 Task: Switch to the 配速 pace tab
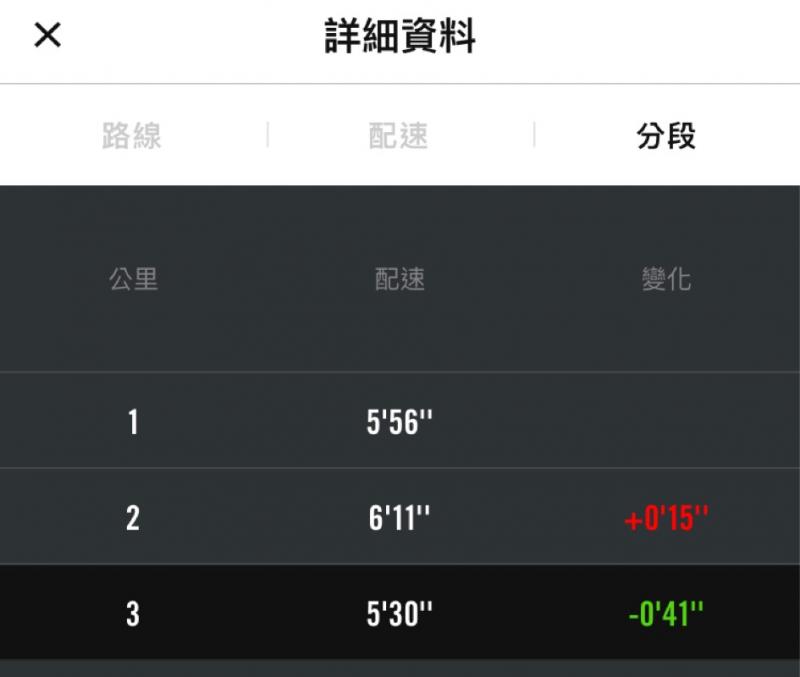pos(398,136)
